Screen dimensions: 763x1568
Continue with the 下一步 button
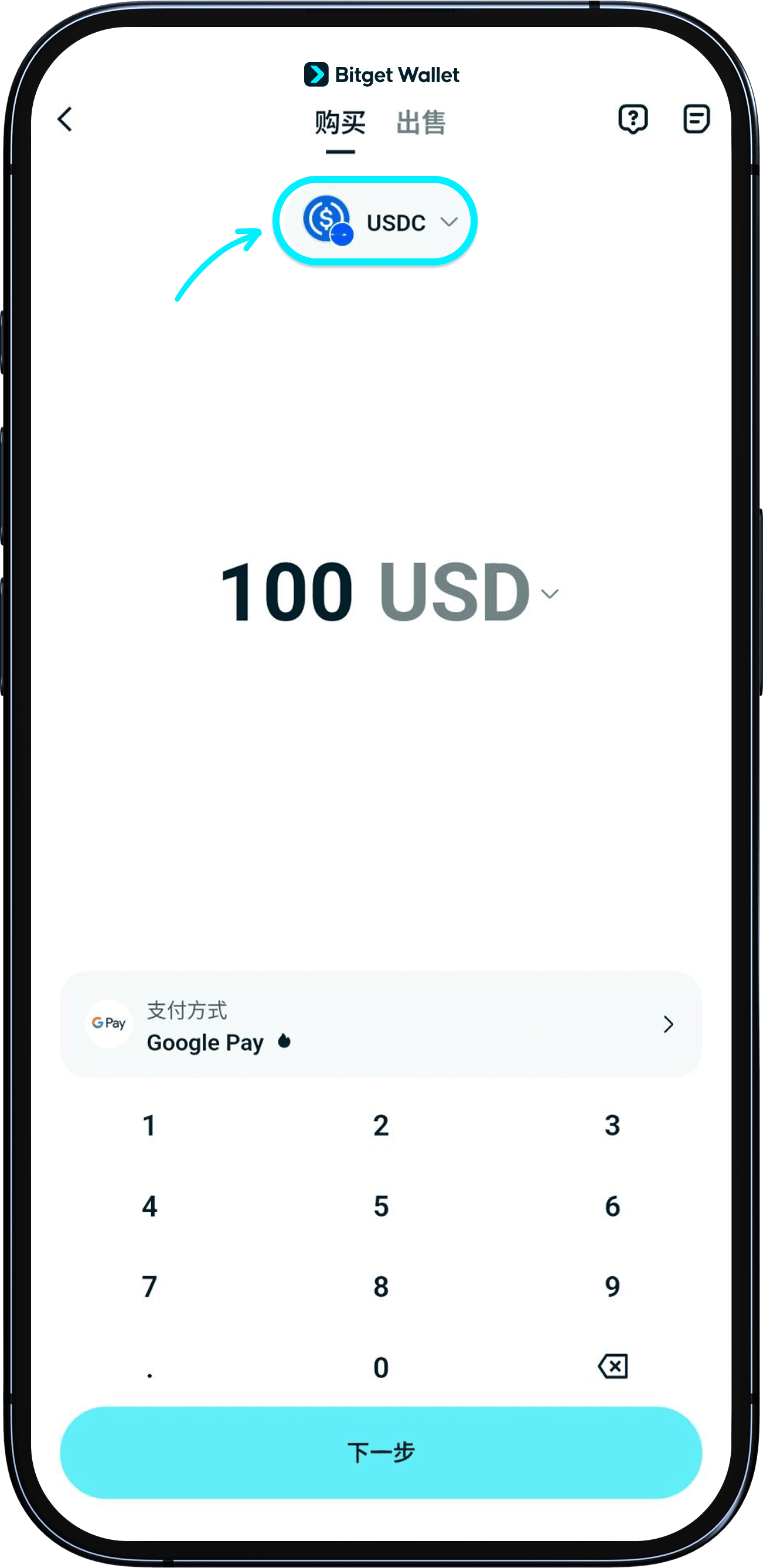[x=381, y=1453]
